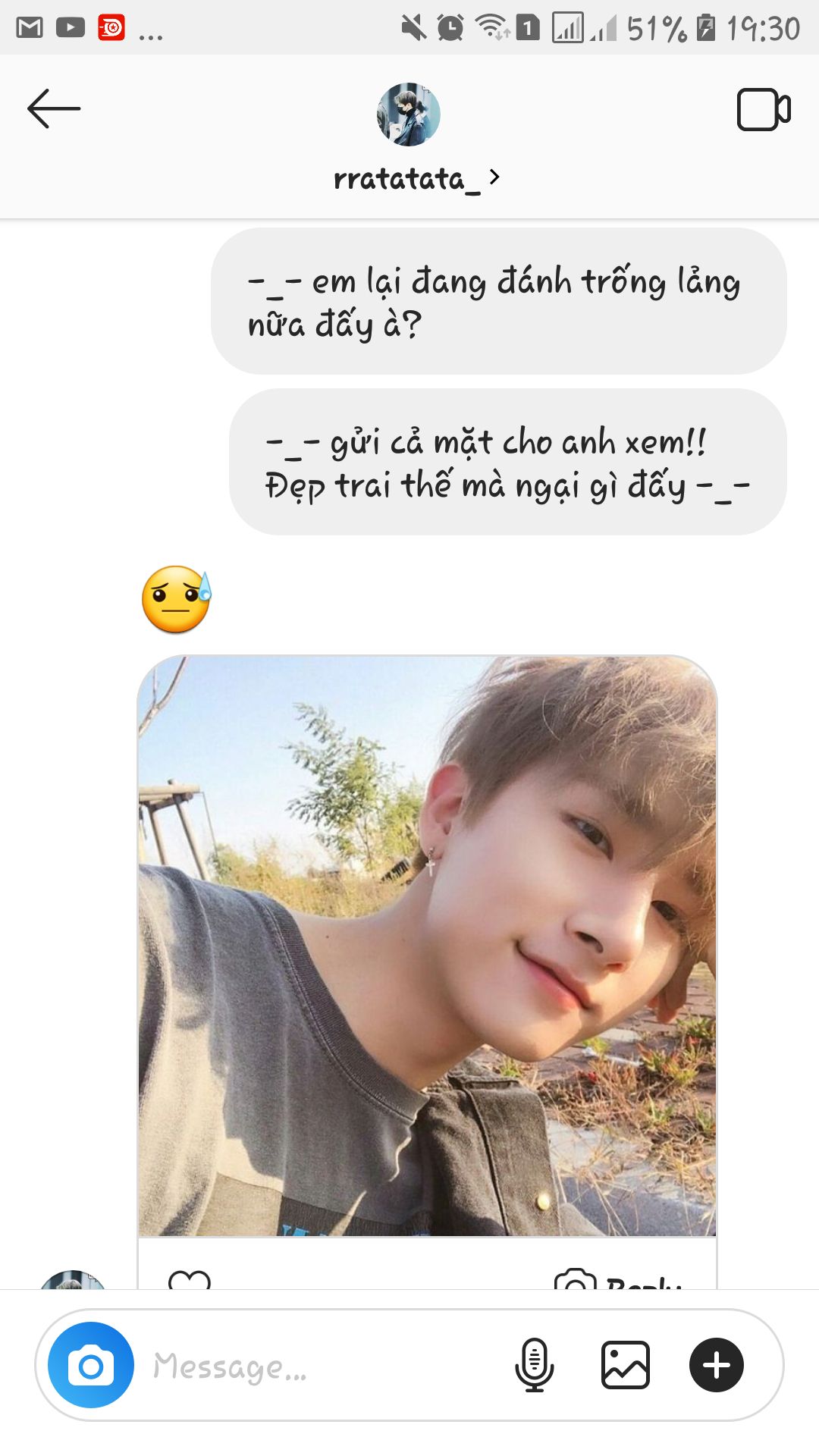Choose a picture from the gallery
The width and height of the screenshot is (819, 1456).
point(625,1365)
